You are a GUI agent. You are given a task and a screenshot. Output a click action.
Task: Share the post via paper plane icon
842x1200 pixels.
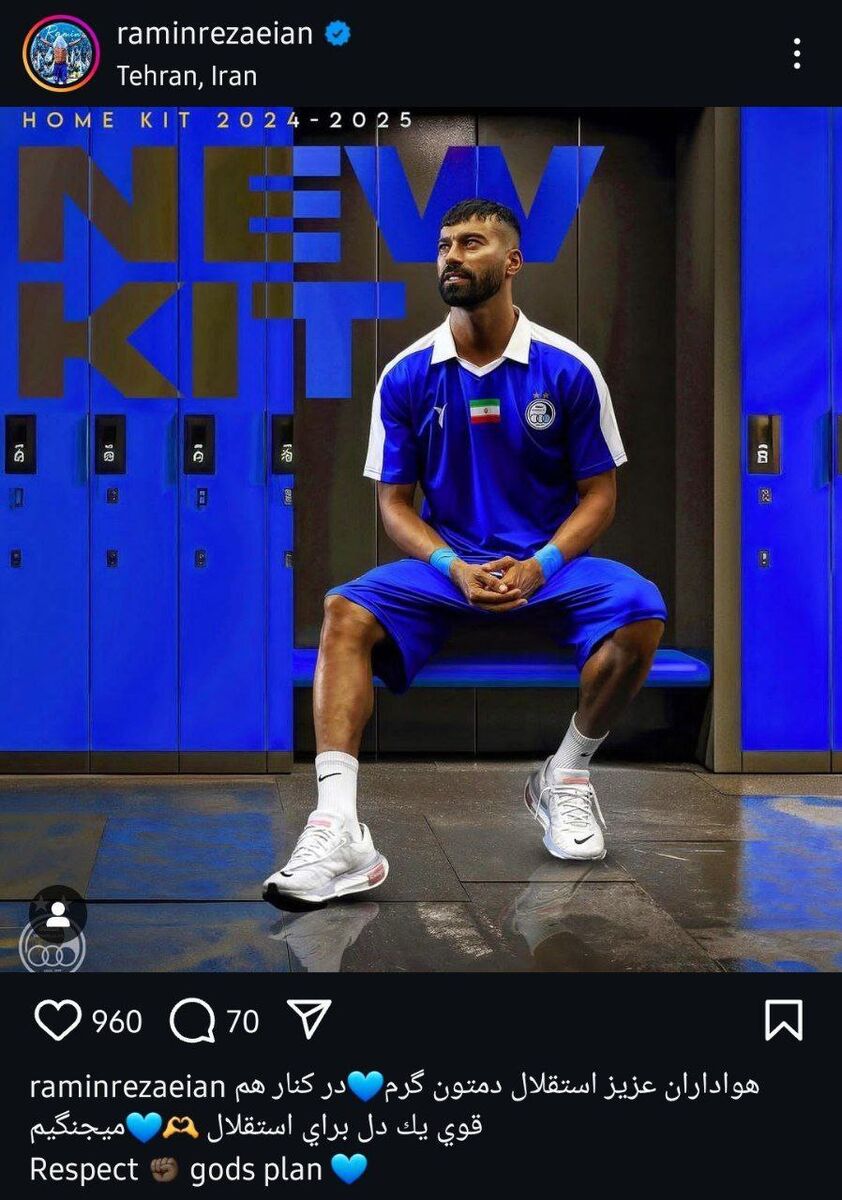[x=308, y=1020]
